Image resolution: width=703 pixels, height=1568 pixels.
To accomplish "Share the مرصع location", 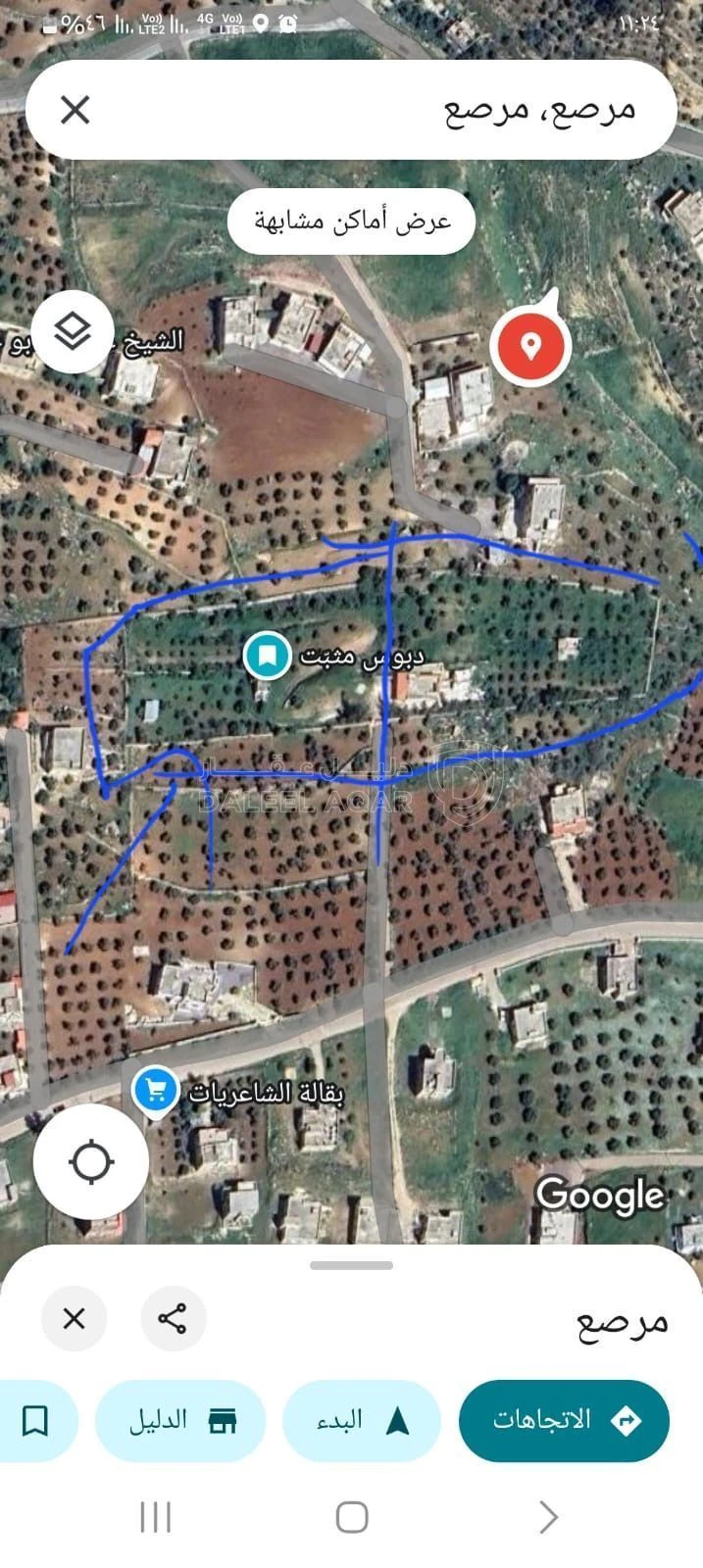I will (x=173, y=1318).
